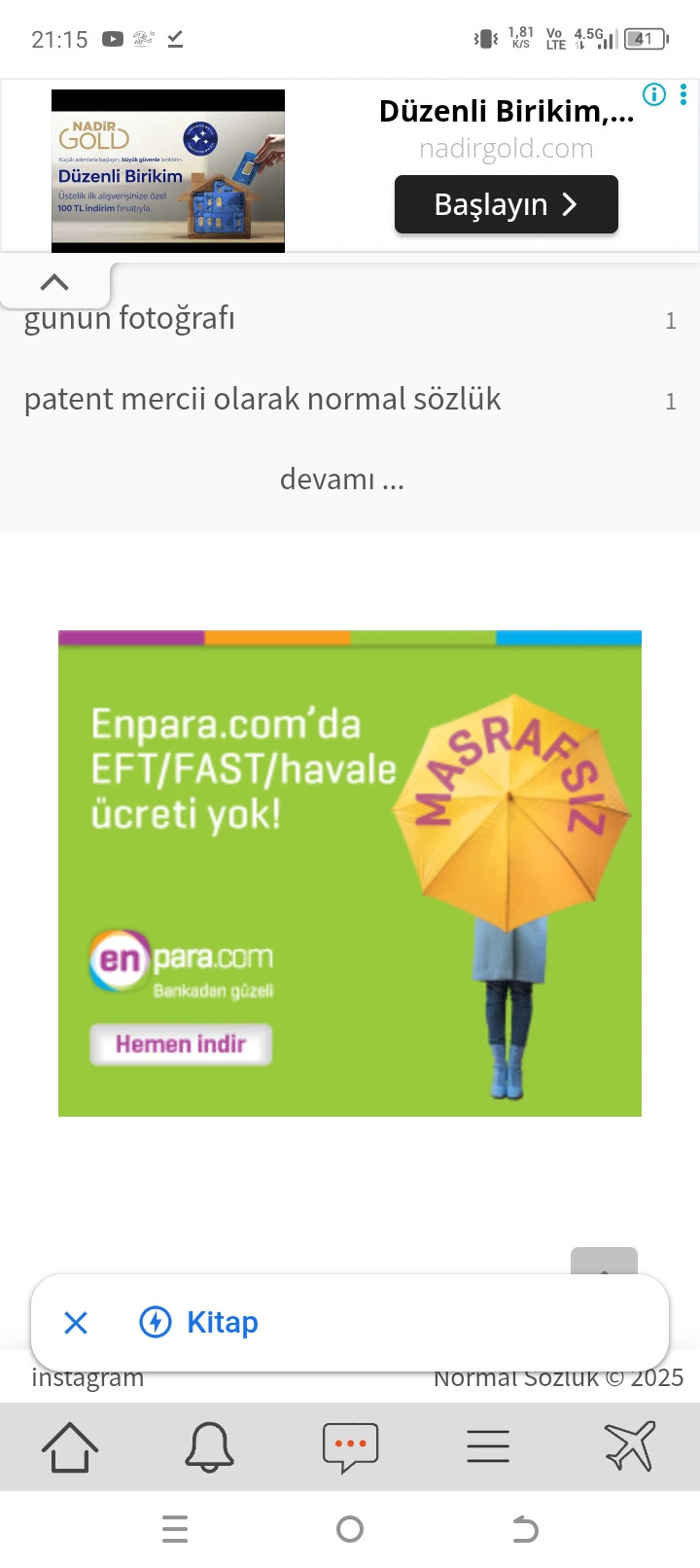Open 'patent mercii olarak normal sözlük' topic

(262, 400)
